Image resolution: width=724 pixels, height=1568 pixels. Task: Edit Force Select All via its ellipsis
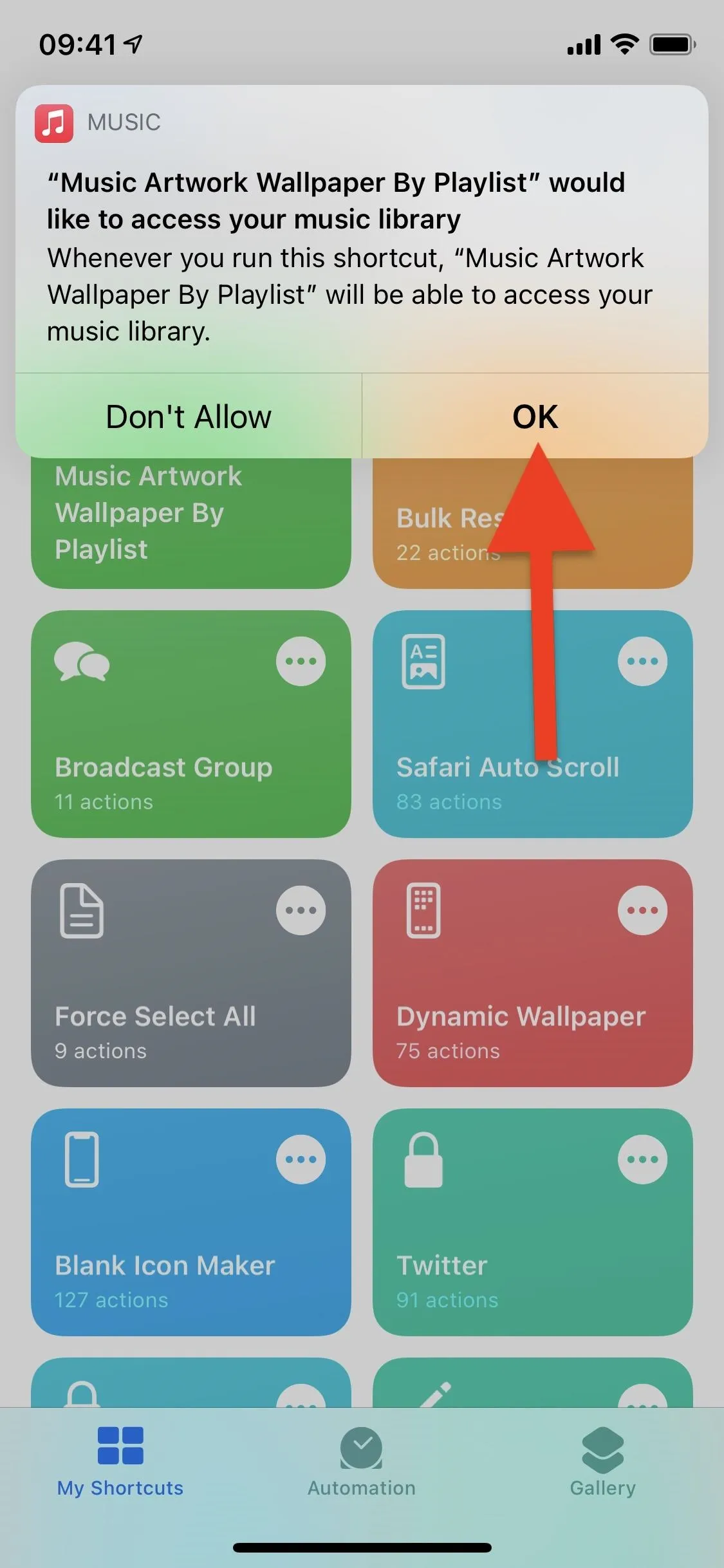301,910
